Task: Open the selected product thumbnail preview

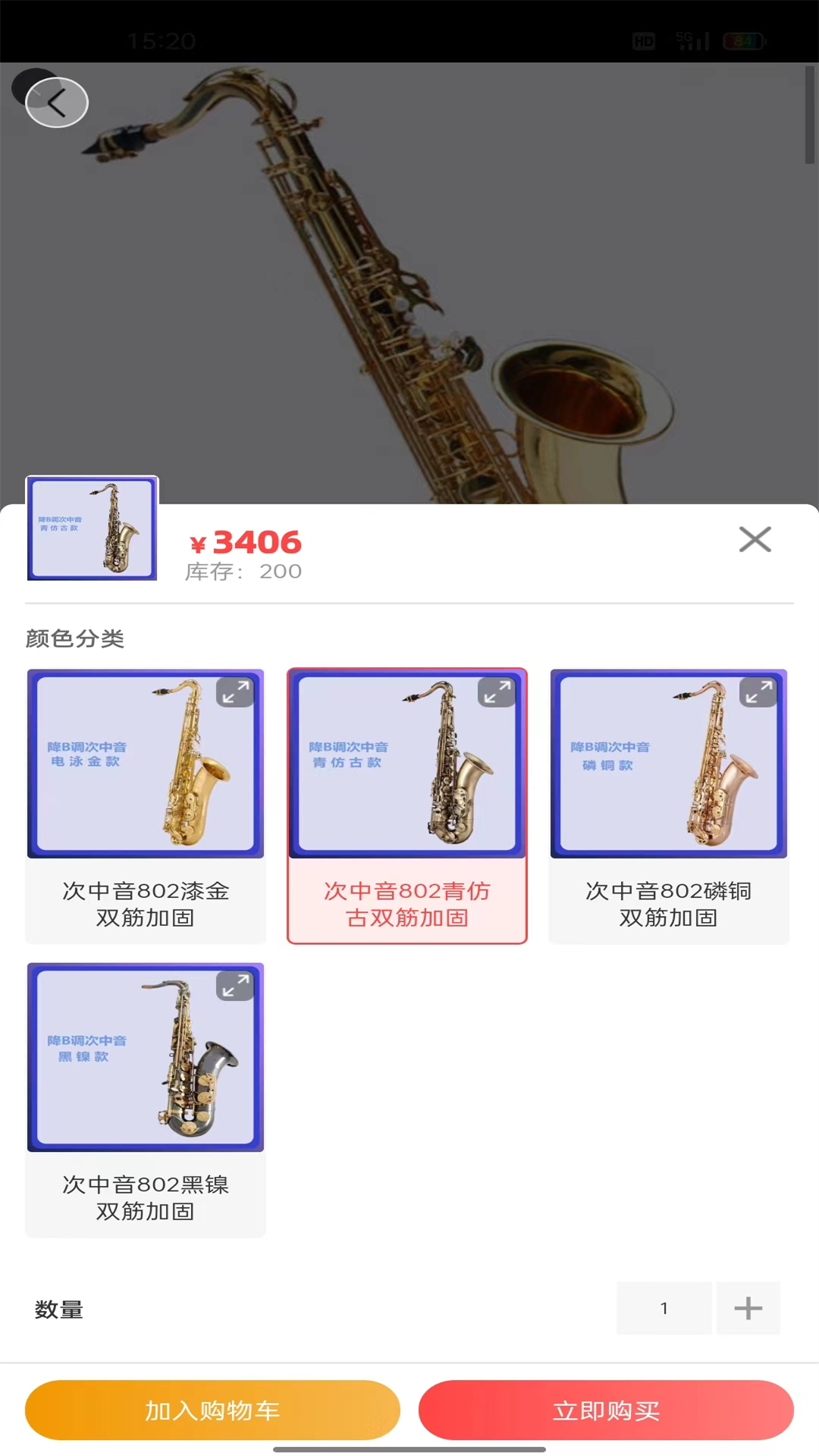Action: (x=91, y=529)
